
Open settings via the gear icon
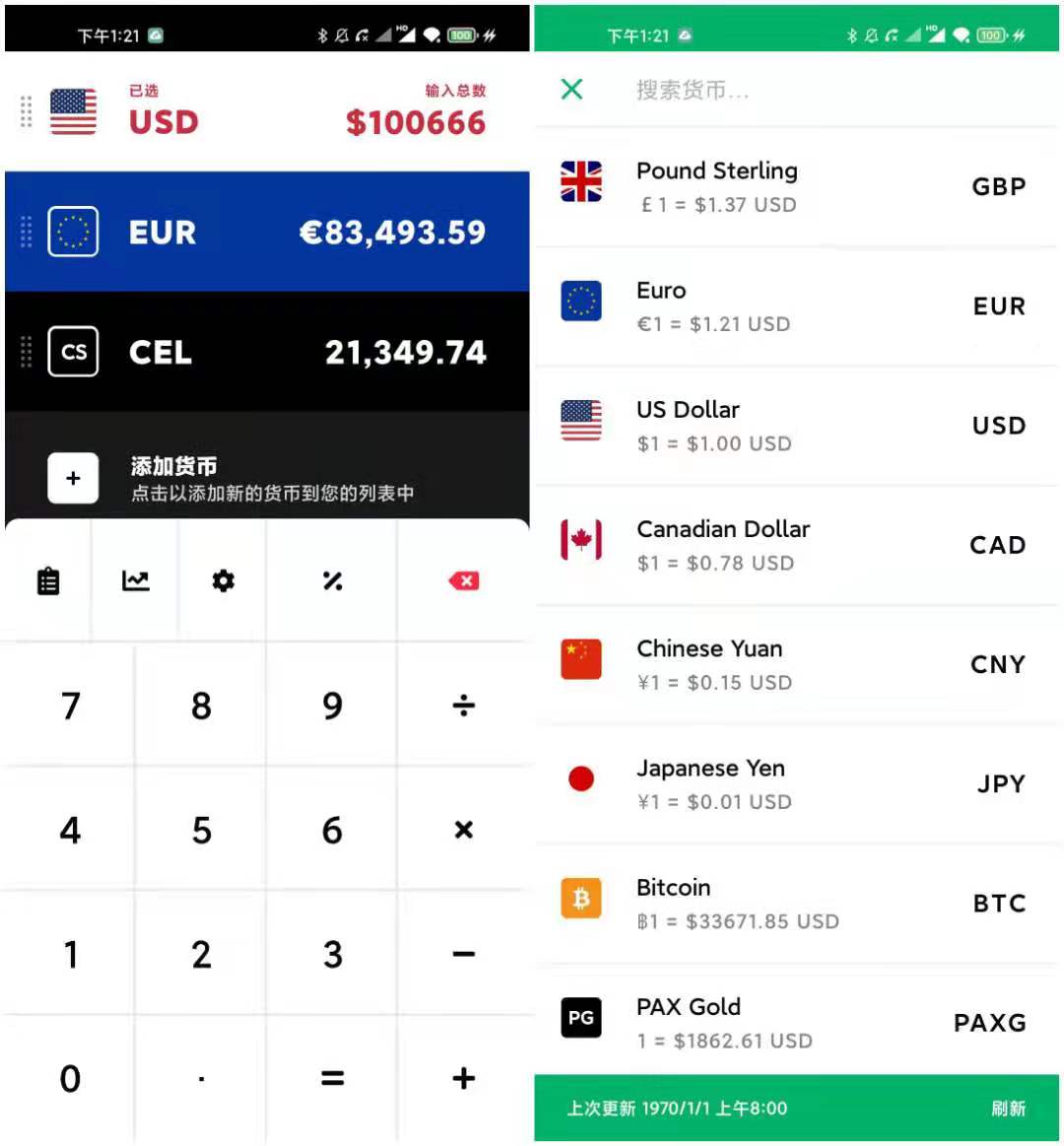pyautogui.click(x=224, y=581)
